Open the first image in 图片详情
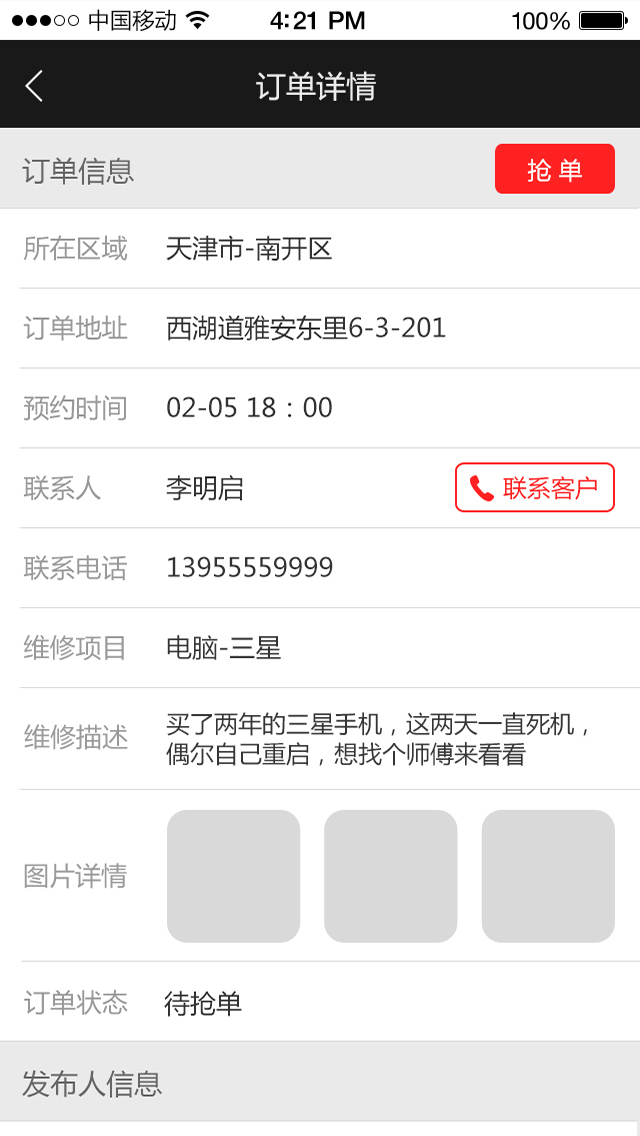This screenshot has width=640, height=1136. click(x=233, y=876)
